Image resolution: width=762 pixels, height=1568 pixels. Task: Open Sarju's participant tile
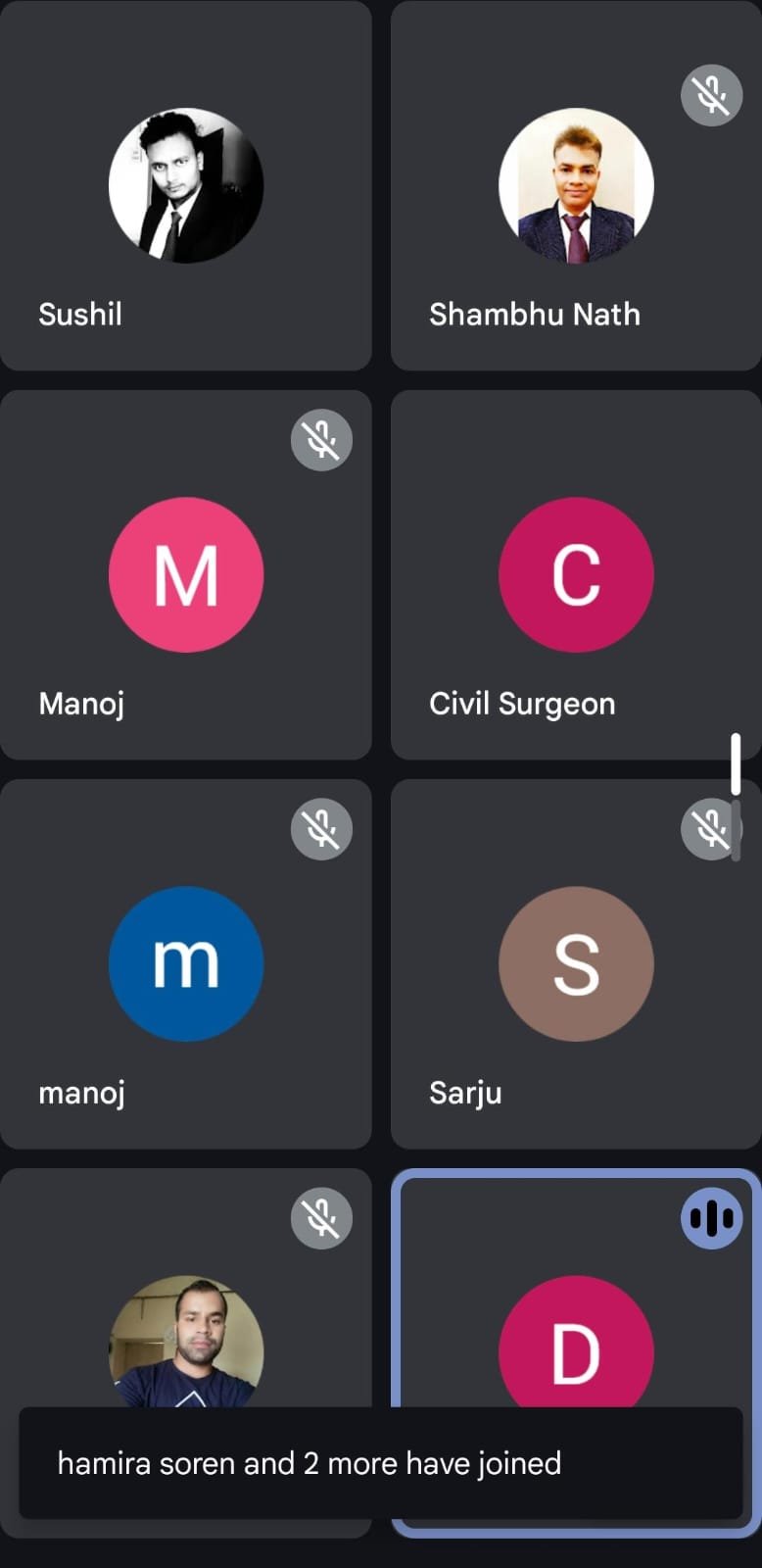(x=575, y=964)
